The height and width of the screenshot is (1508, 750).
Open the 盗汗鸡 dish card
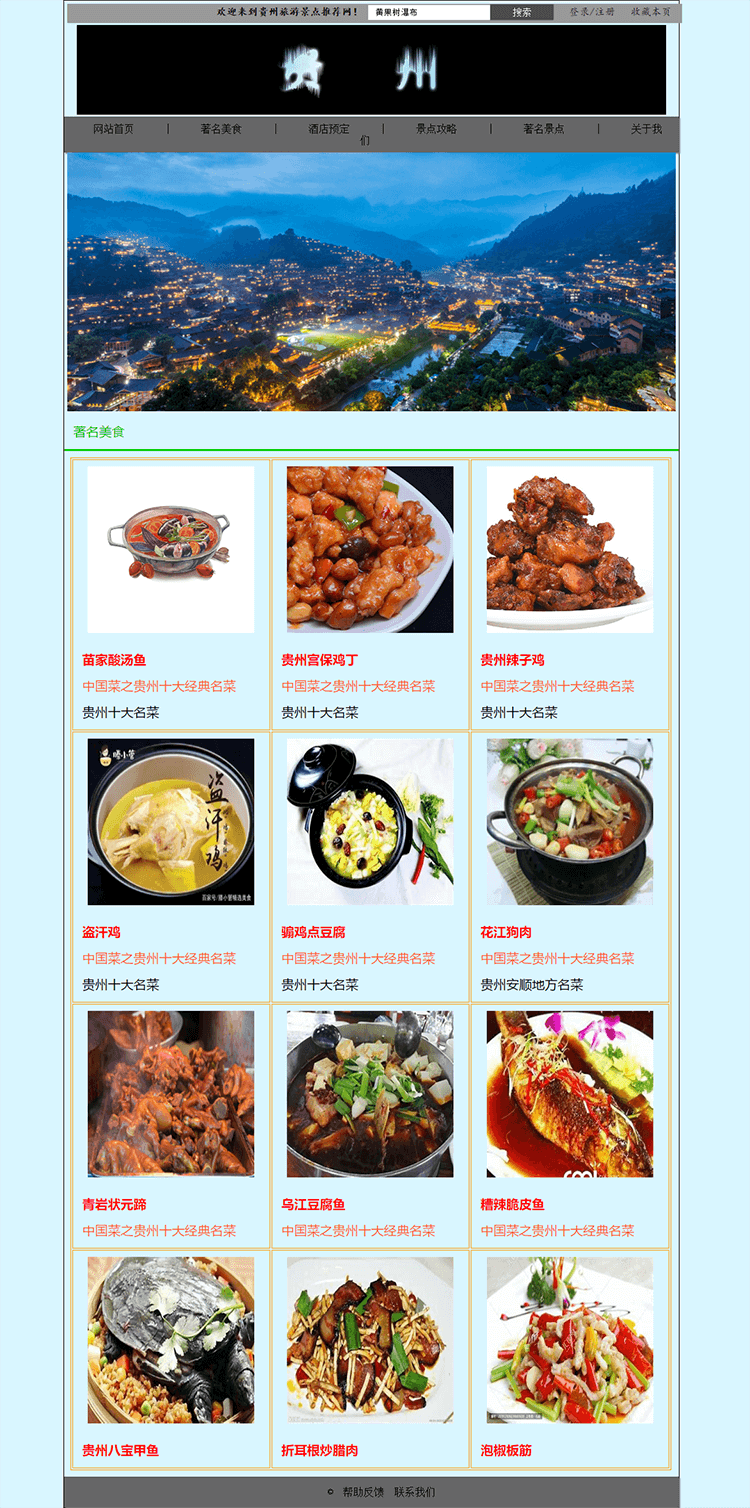(x=171, y=867)
